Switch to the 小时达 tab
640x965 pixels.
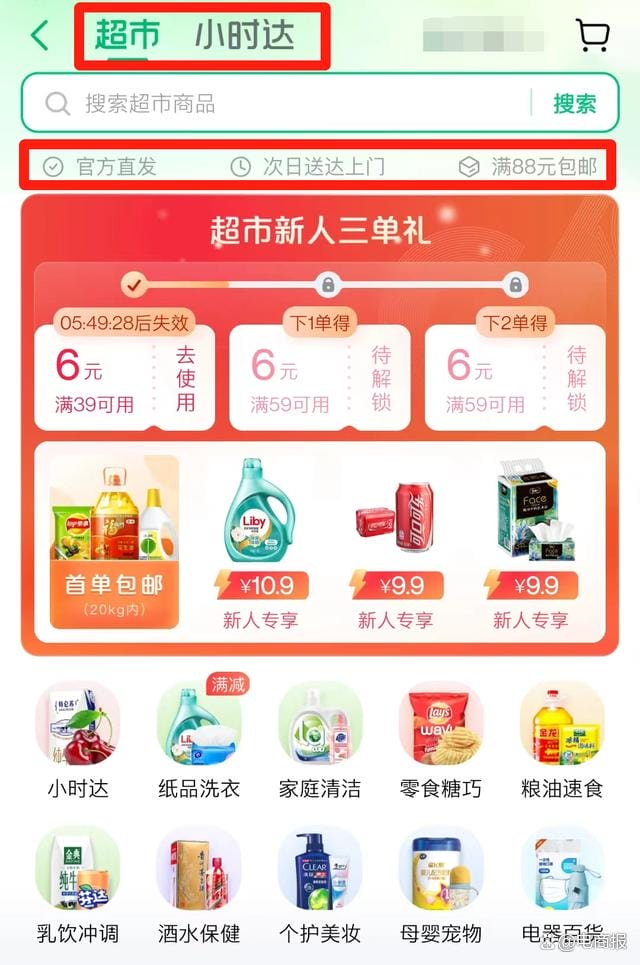(244, 36)
